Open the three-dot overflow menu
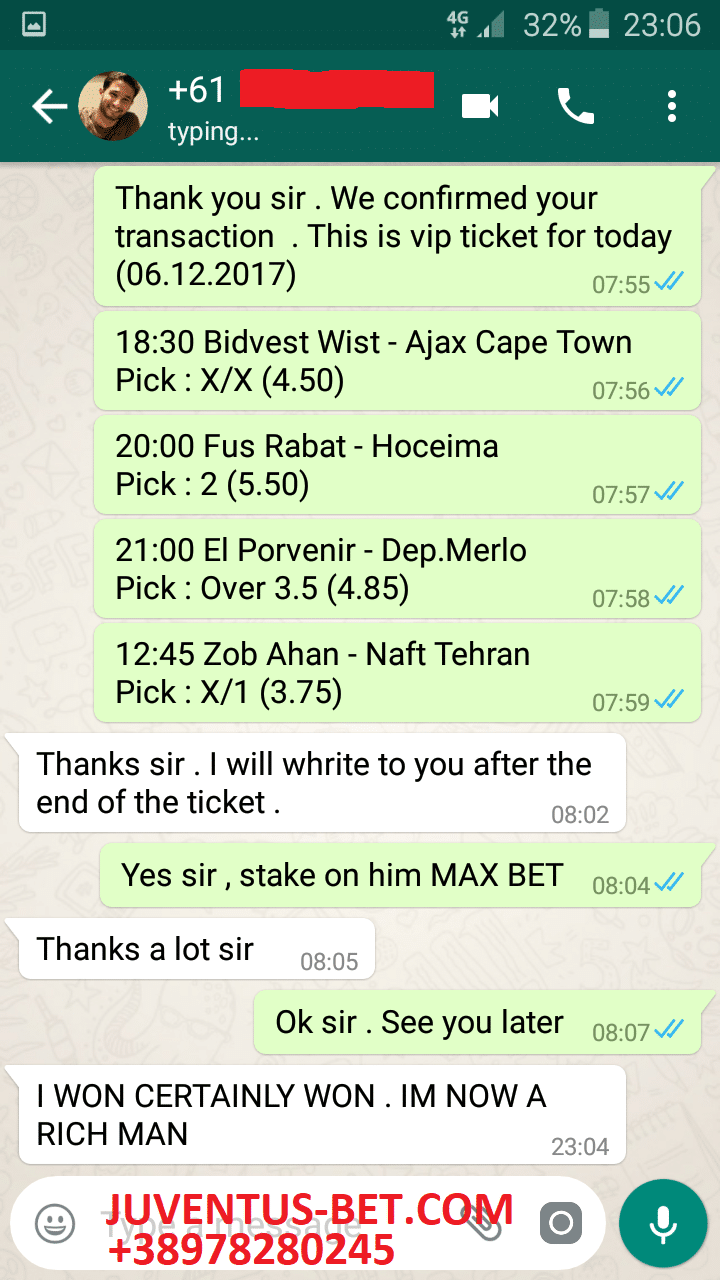 [x=671, y=106]
